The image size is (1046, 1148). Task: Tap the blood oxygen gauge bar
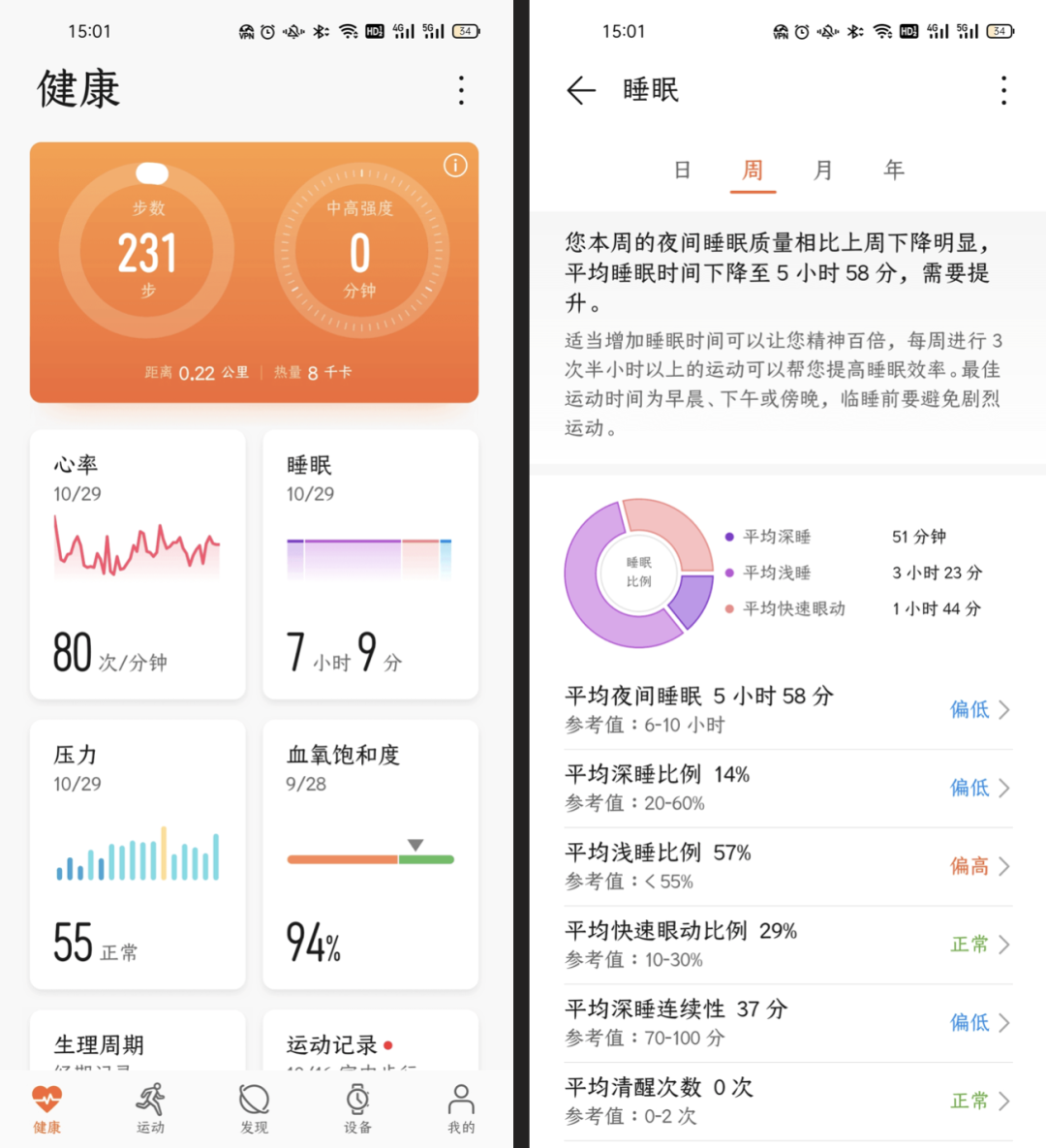point(370,857)
